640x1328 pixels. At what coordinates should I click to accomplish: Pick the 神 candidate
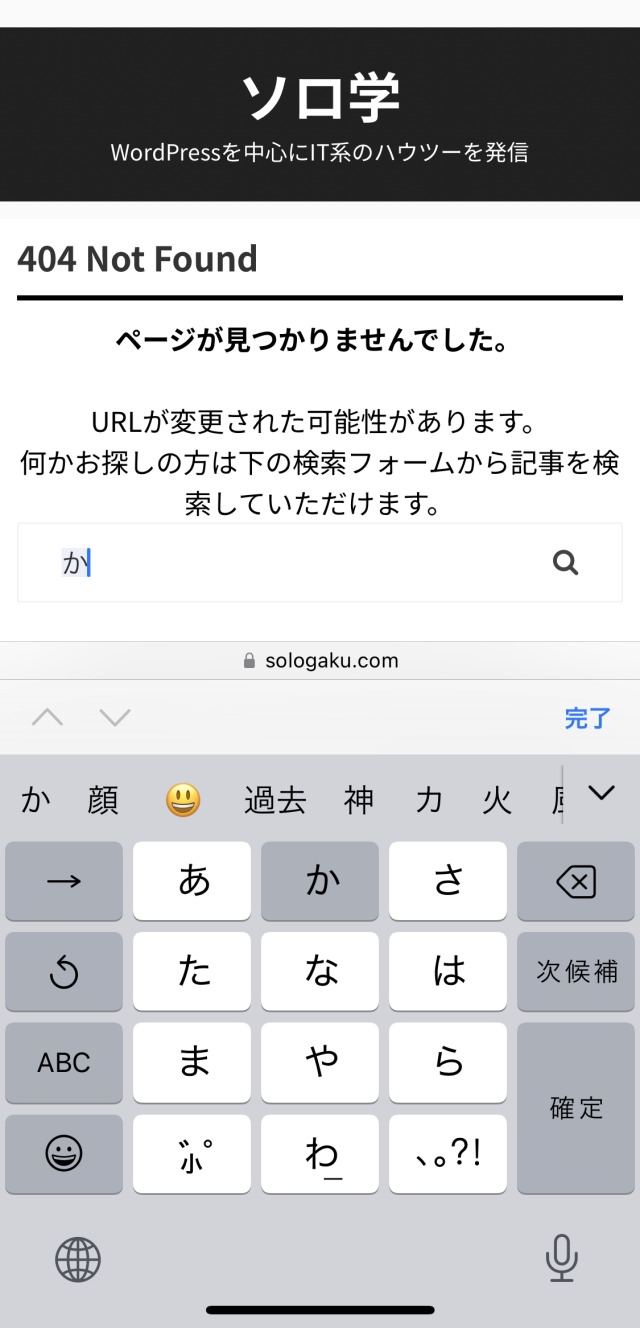tap(359, 800)
